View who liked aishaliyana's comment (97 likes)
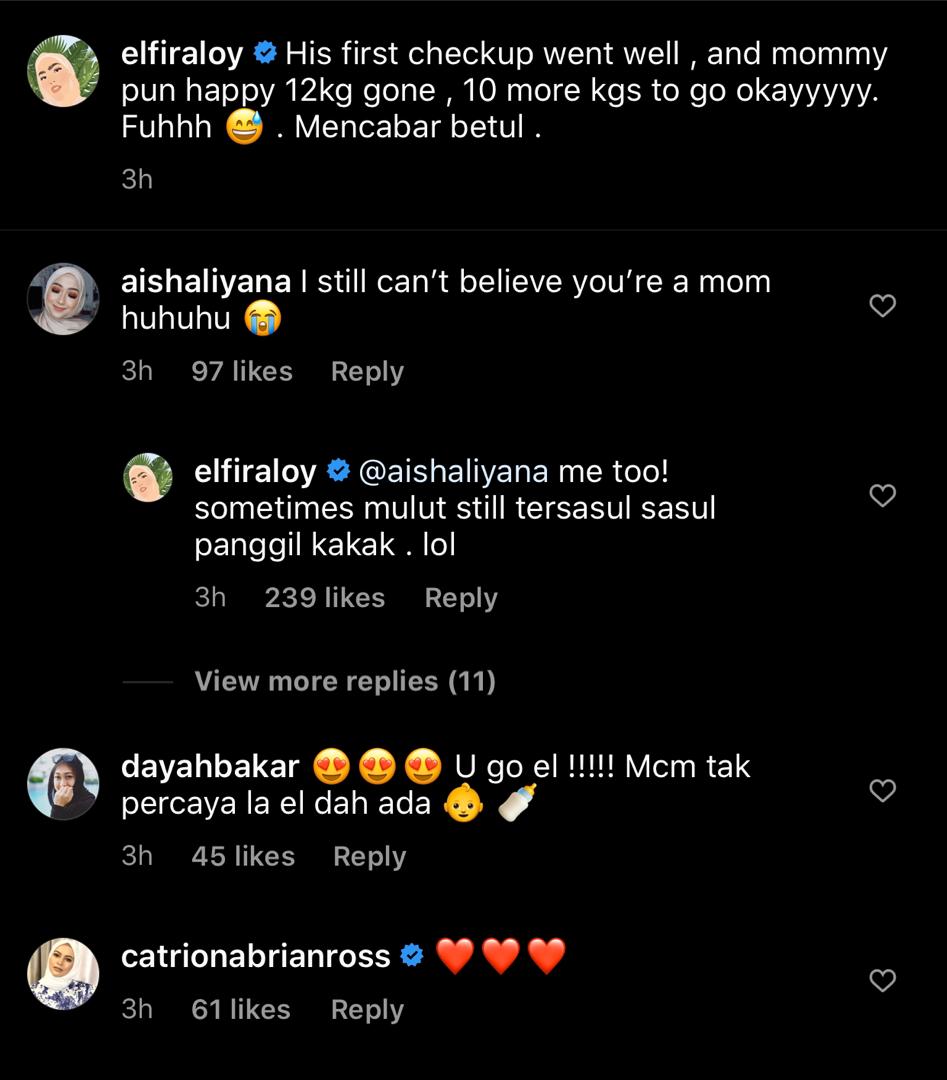 (242, 372)
